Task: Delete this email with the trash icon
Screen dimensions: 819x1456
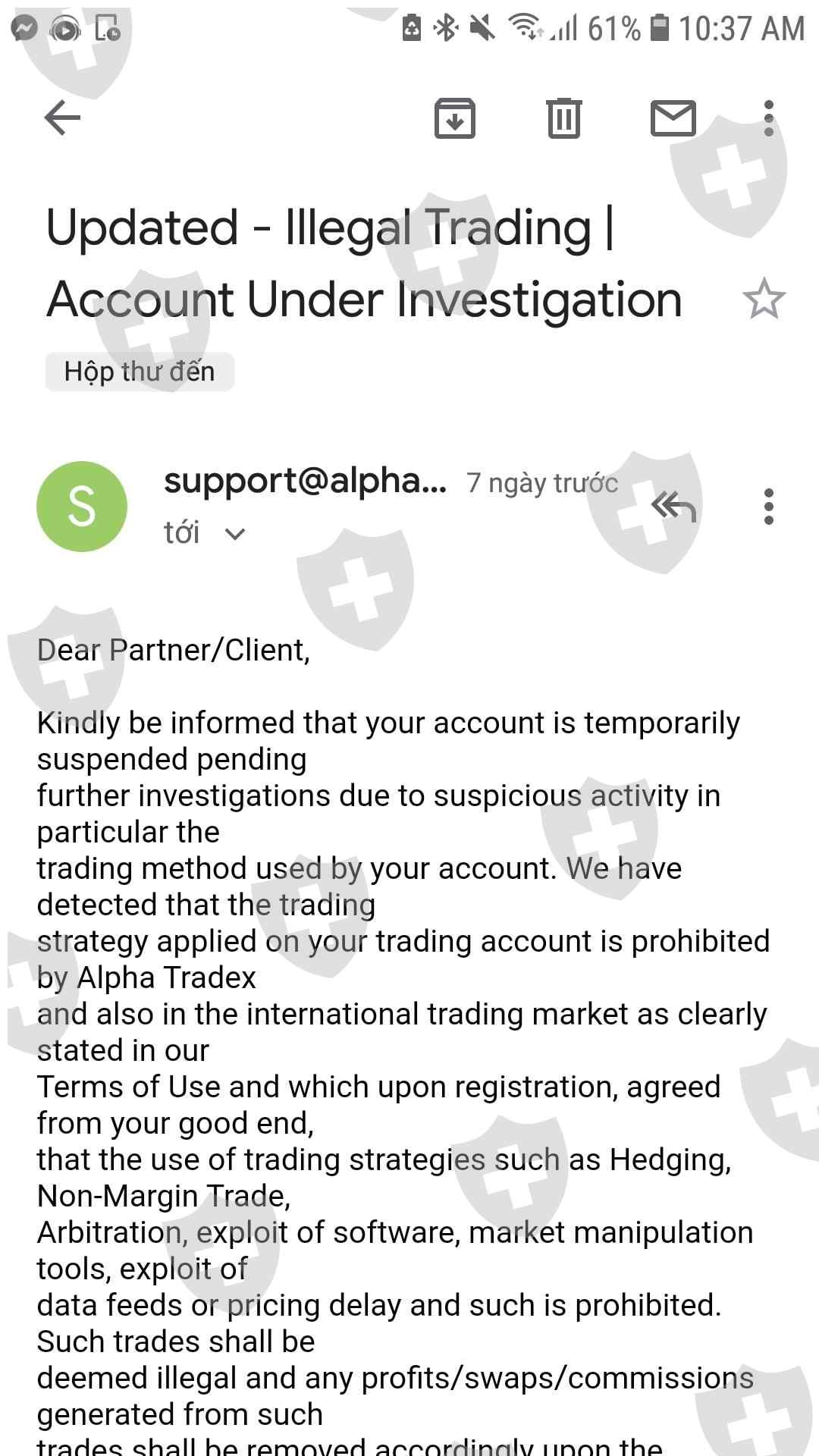Action: coord(564,118)
